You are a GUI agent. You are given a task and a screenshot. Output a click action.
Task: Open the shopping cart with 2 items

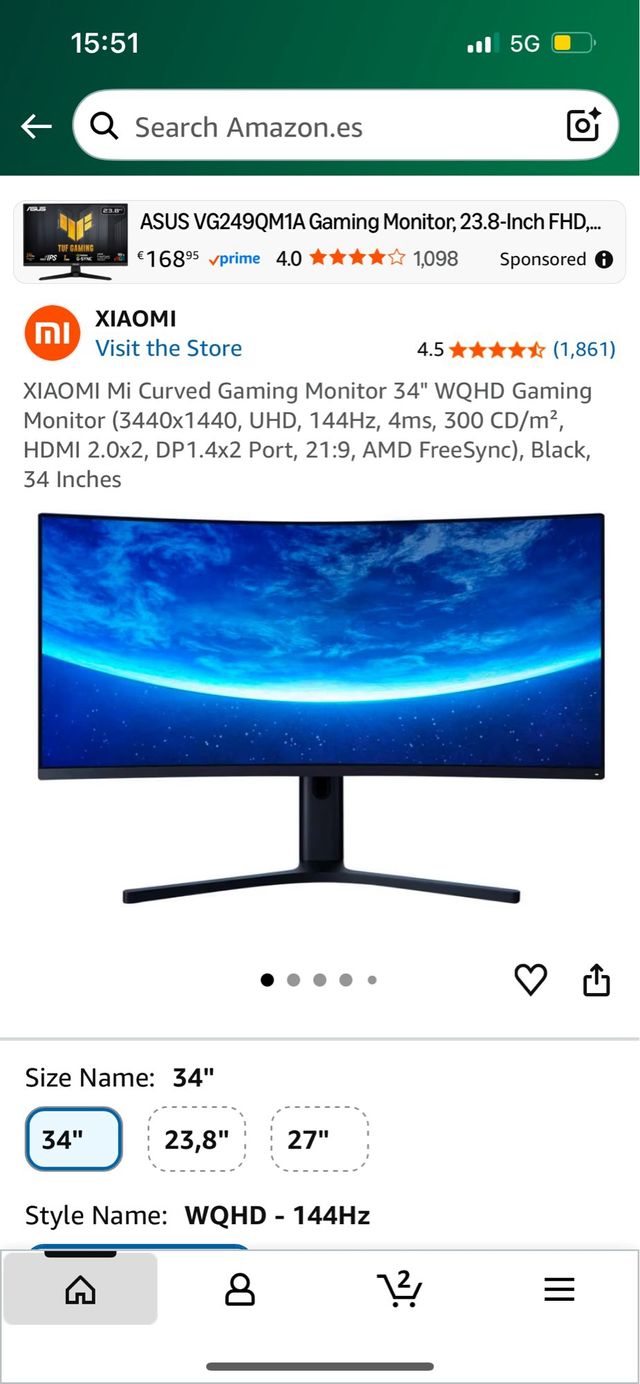(400, 1290)
